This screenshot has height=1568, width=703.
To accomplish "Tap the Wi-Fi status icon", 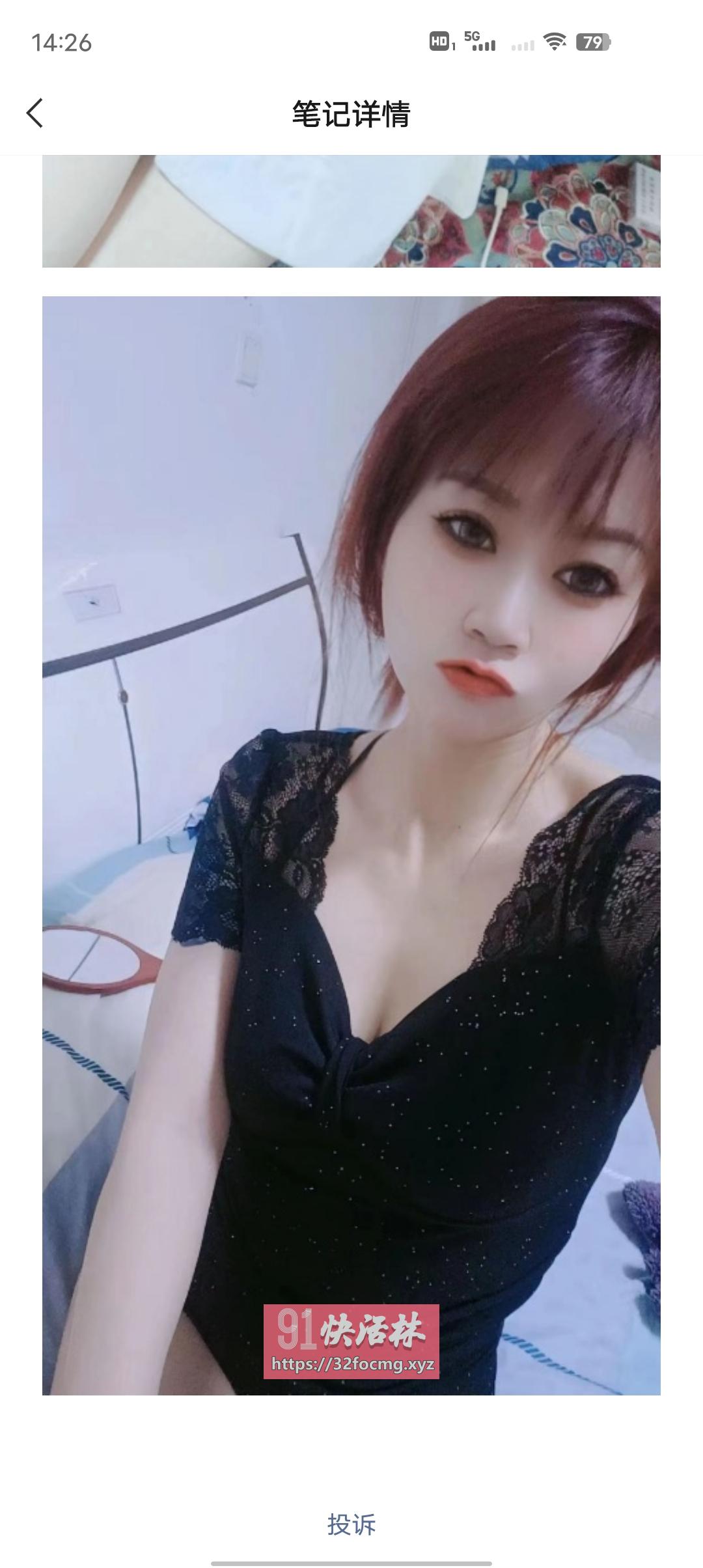I will click(x=554, y=40).
